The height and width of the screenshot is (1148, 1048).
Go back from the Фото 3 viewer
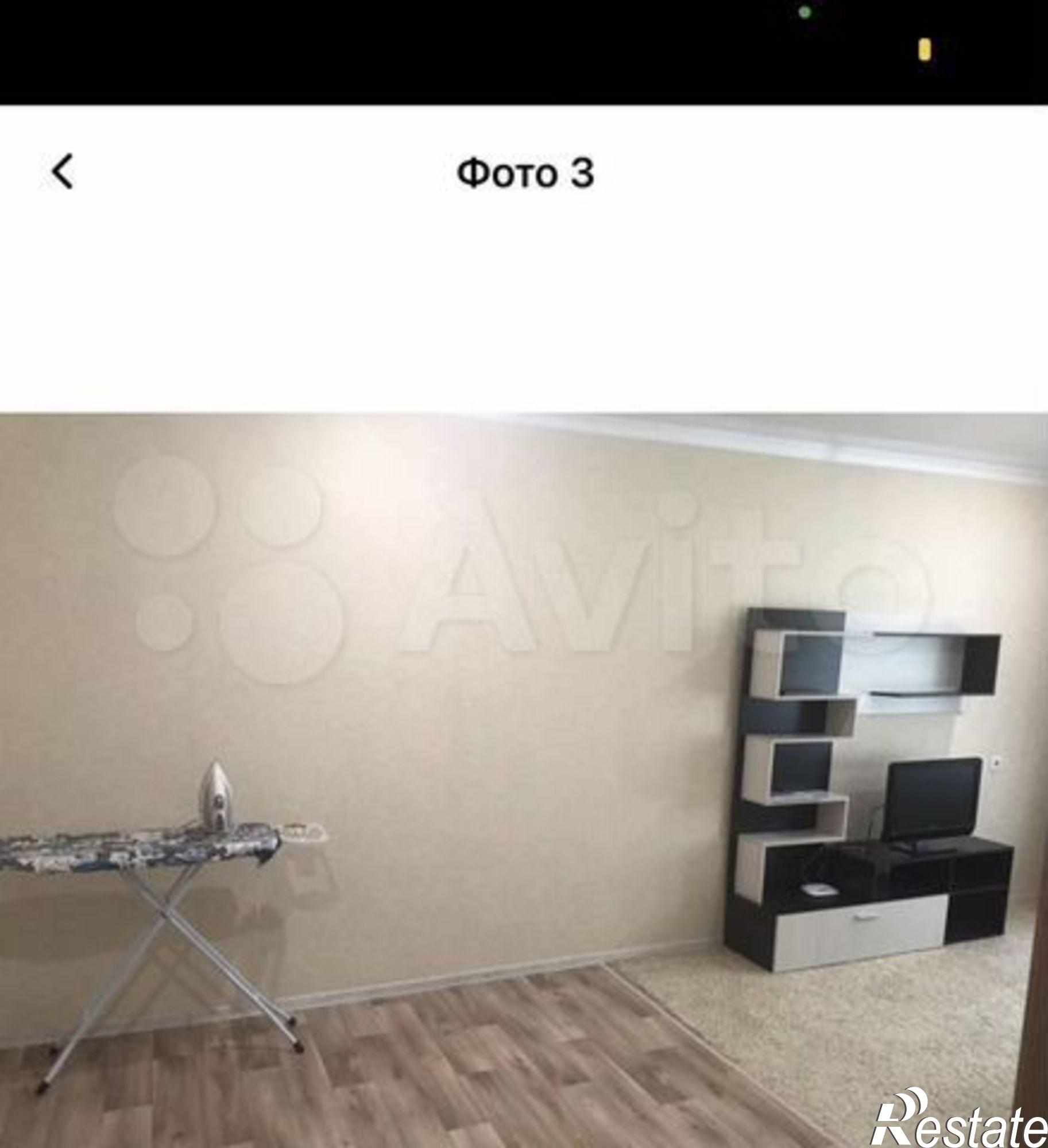[63, 171]
